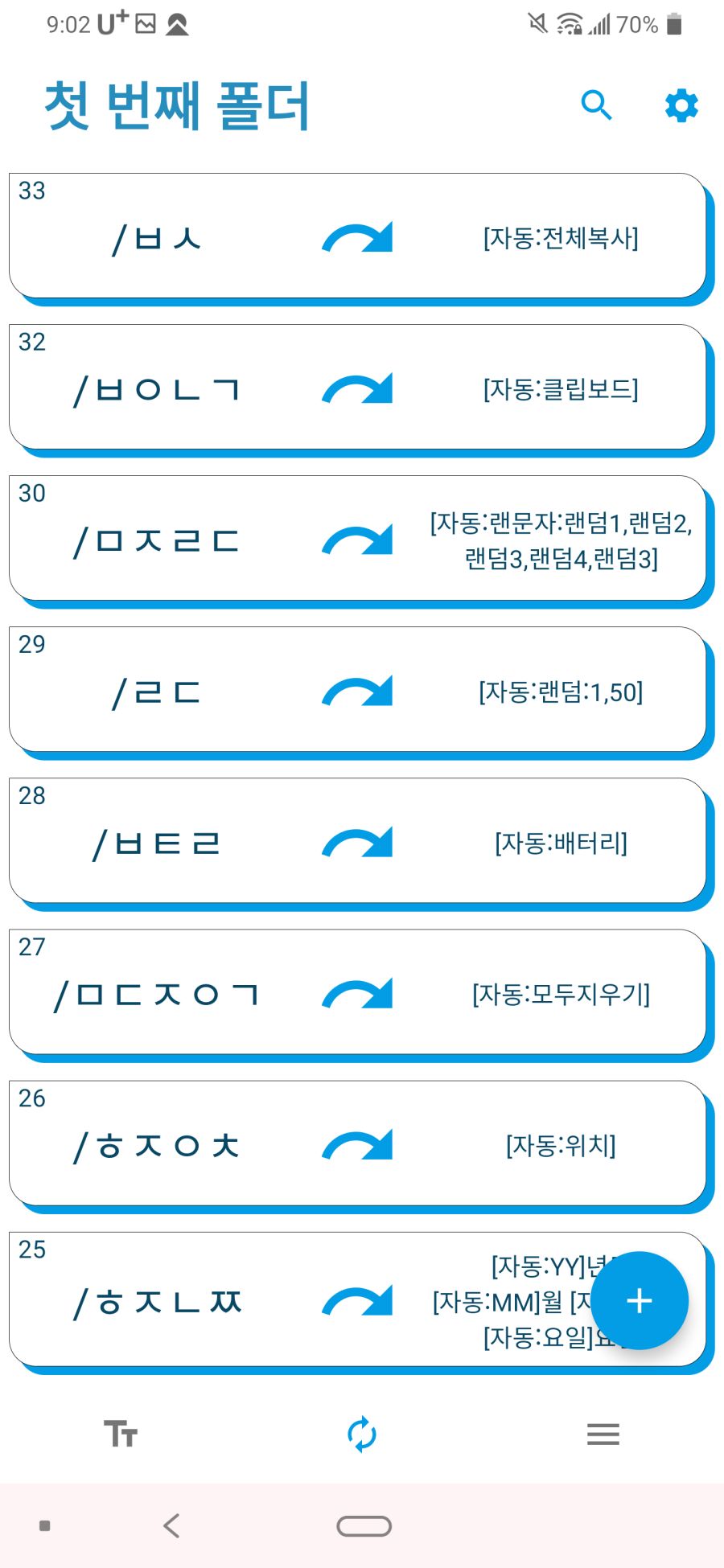
Task: Open the search icon
Action: tap(597, 105)
